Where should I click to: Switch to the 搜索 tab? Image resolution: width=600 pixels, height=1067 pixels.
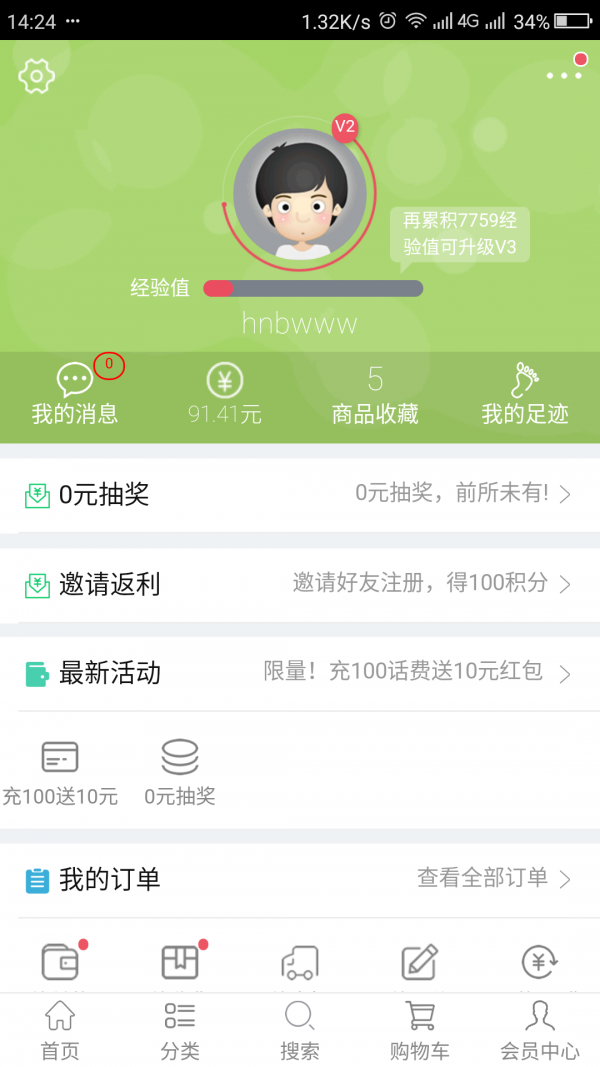(300, 1030)
